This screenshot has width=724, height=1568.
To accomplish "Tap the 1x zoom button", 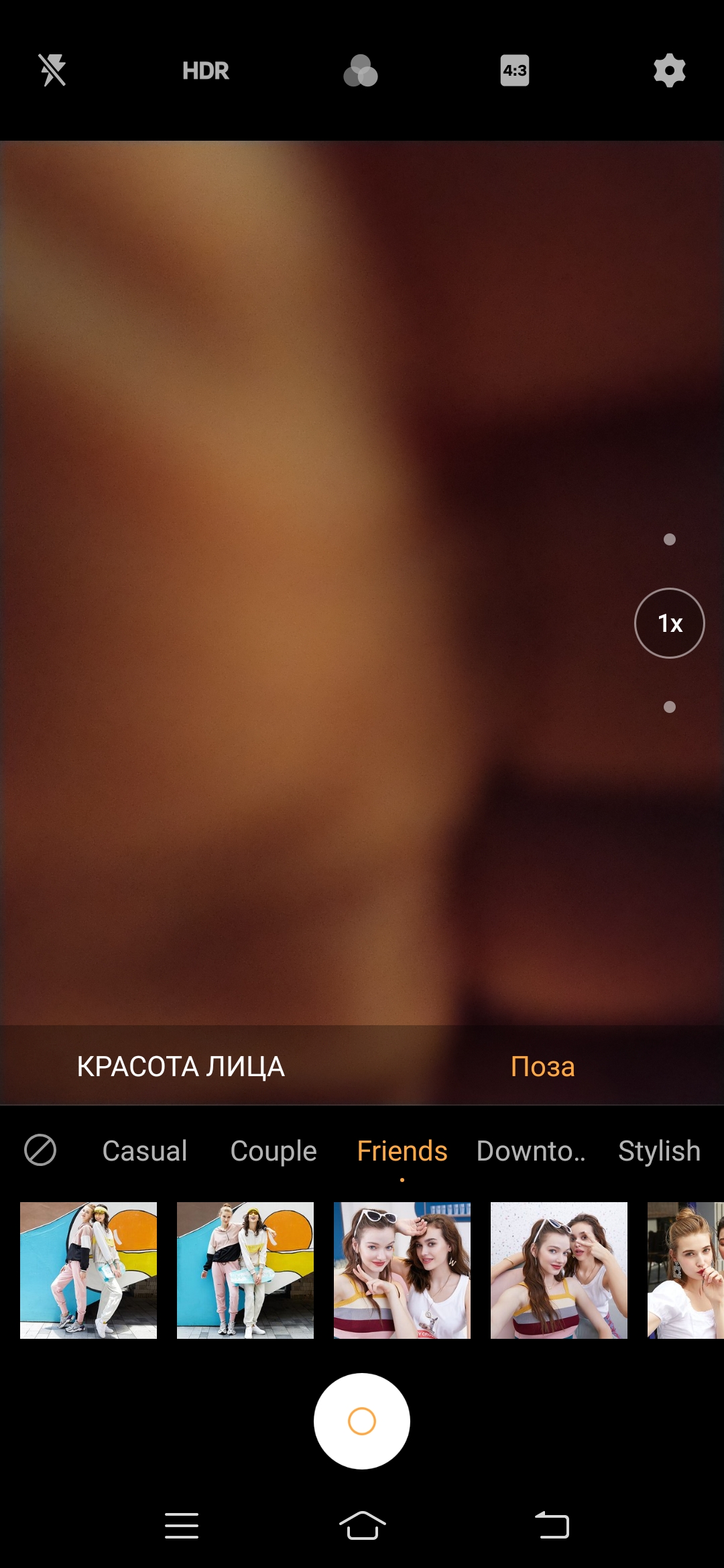I will click(669, 623).
